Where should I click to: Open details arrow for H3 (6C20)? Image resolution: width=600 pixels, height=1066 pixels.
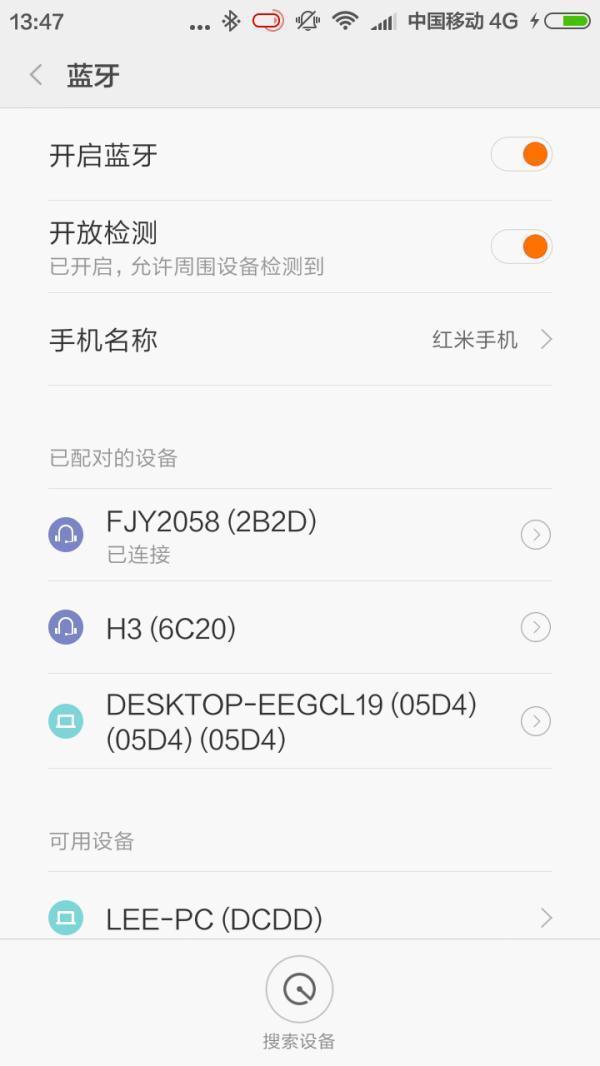pyautogui.click(x=536, y=628)
